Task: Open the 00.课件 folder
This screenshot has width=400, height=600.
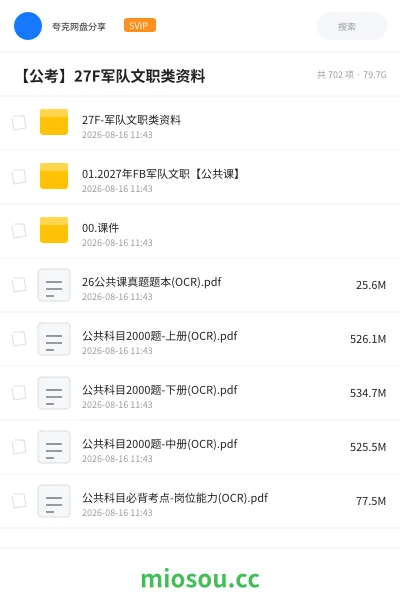Action: pyautogui.click(x=200, y=231)
